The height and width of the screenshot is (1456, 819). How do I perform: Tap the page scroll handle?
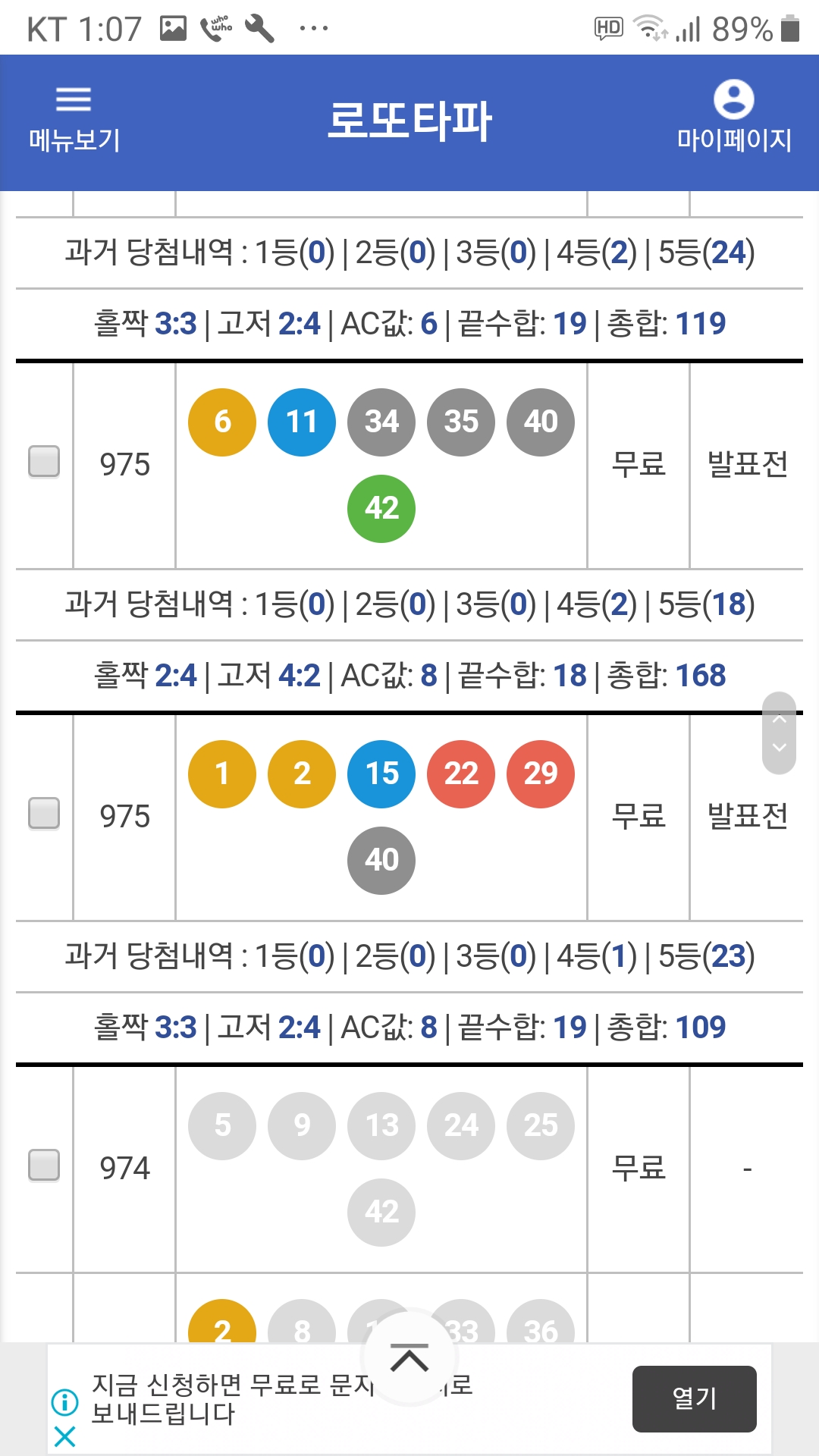pyautogui.click(x=779, y=733)
